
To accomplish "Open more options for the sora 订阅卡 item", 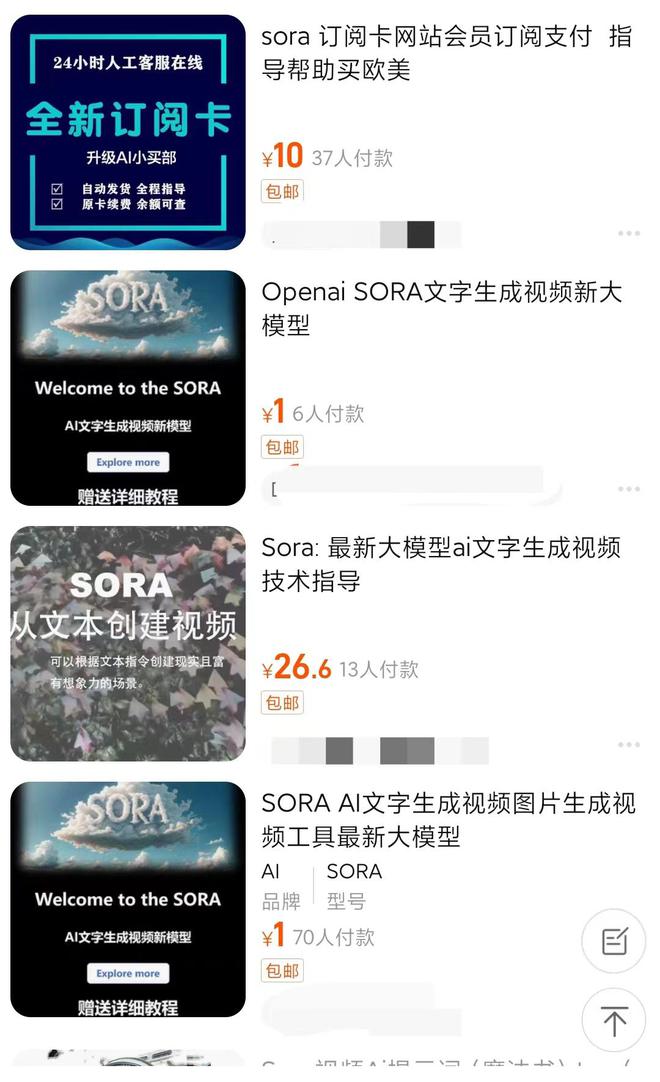I will 628,234.
